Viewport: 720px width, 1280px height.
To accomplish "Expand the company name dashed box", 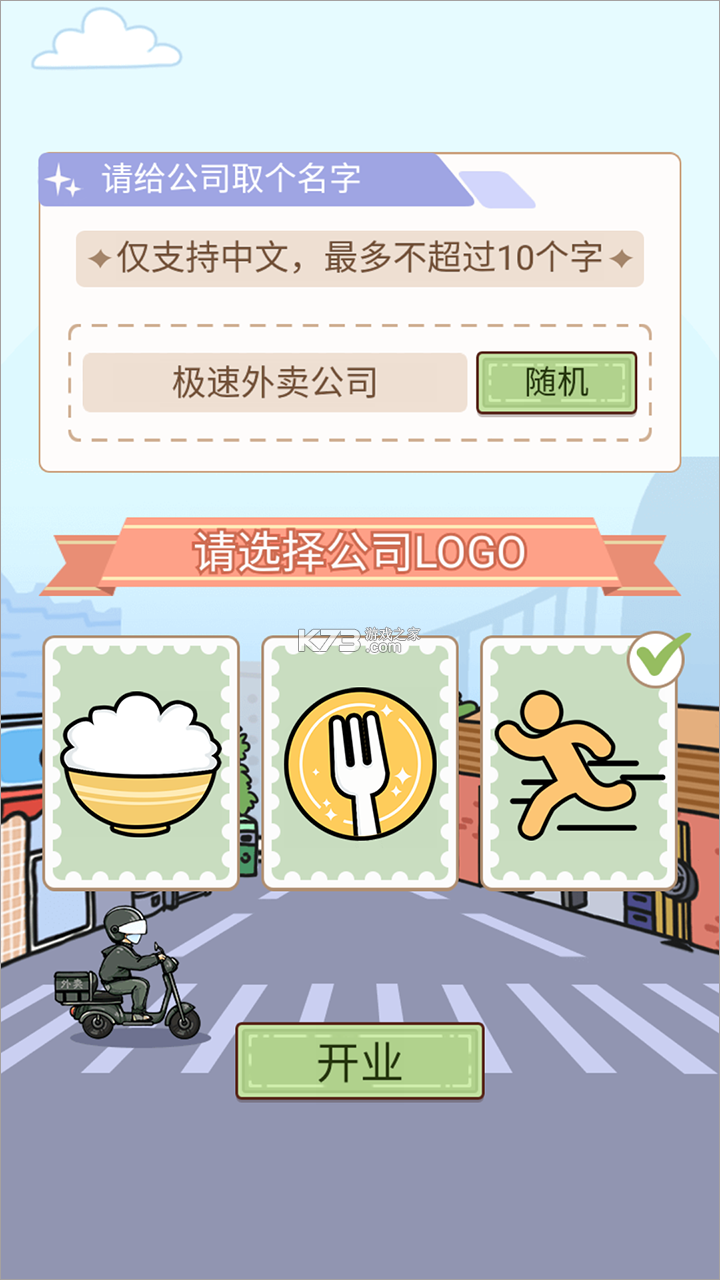I will click(x=358, y=380).
